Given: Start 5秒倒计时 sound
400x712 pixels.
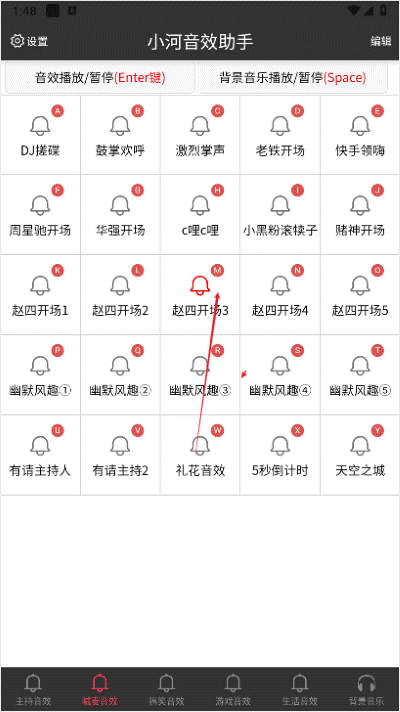Looking at the screenshot, I should [x=280, y=455].
